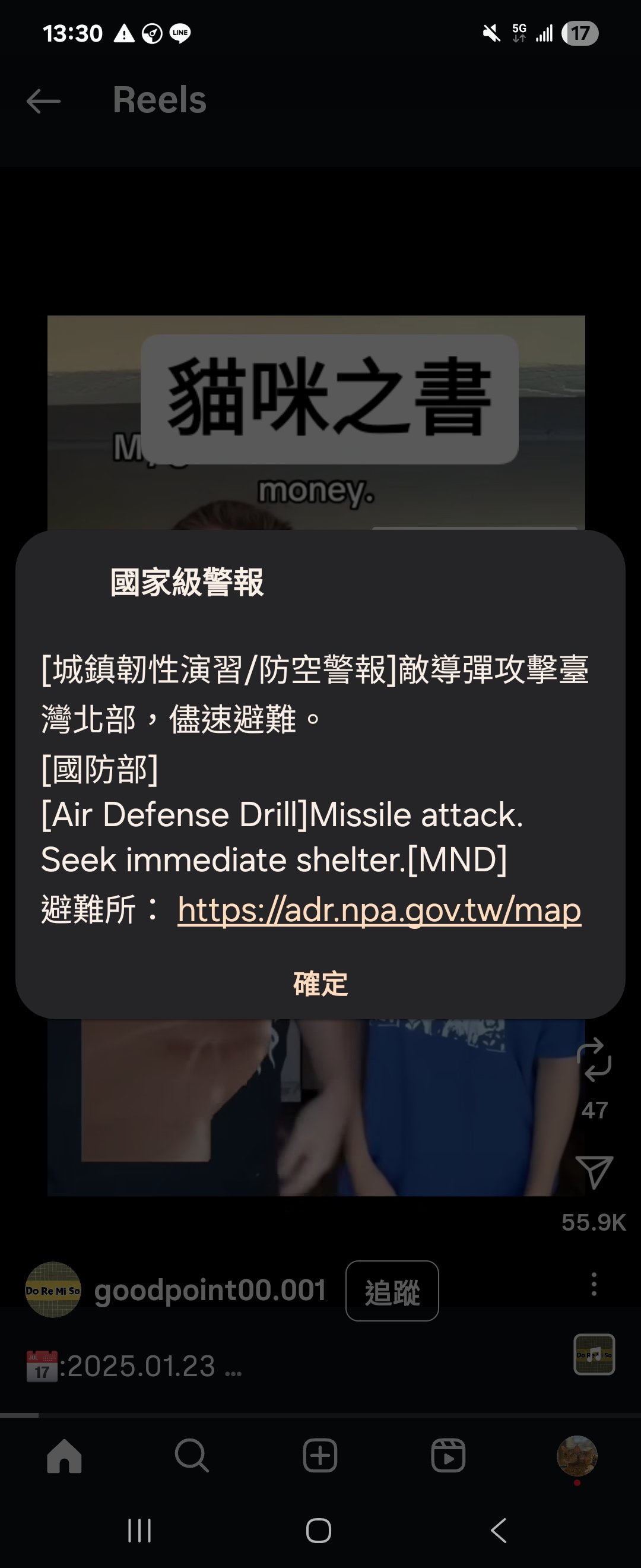641x1568 pixels.
Task: Go back using the Reels arrow
Action: pyautogui.click(x=44, y=101)
